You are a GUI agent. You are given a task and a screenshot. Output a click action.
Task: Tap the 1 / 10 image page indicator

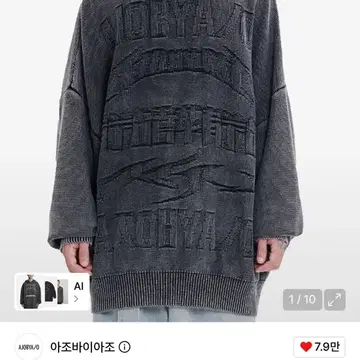click(x=302, y=300)
